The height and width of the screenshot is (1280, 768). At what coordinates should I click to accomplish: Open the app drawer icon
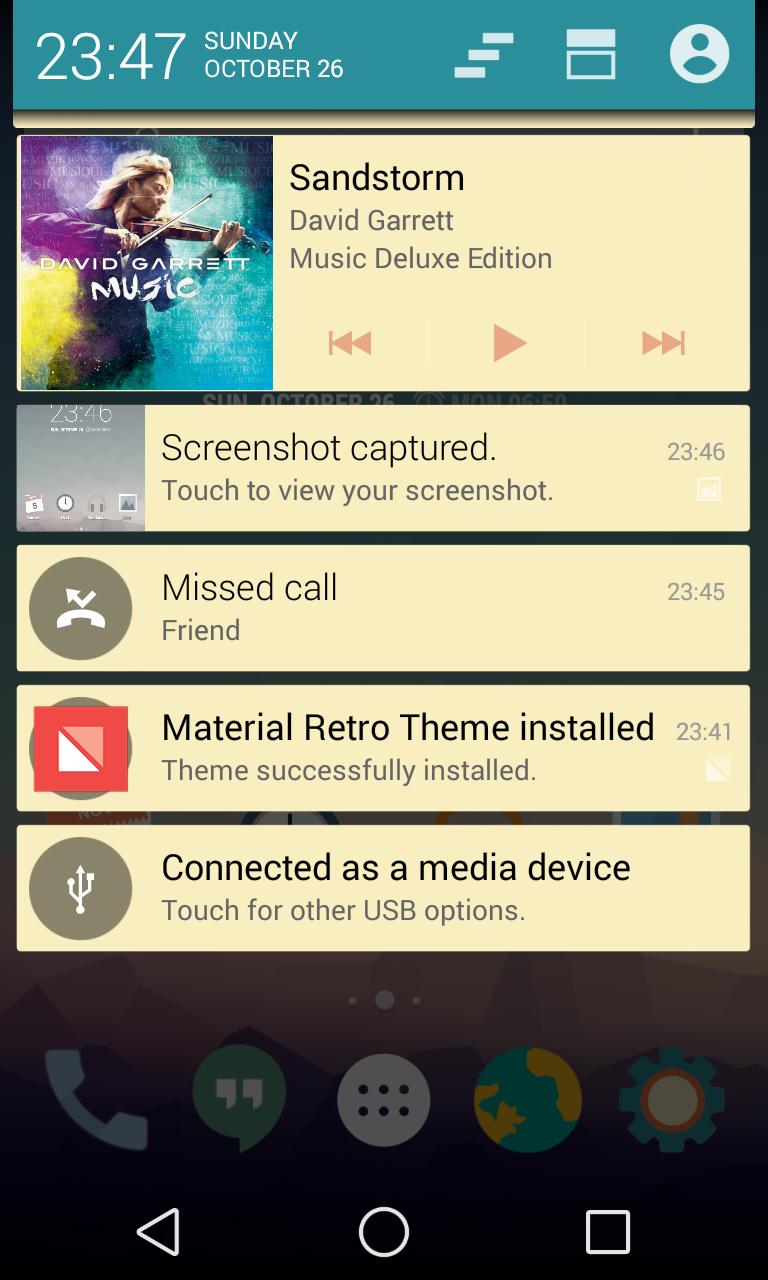point(384,1098)
